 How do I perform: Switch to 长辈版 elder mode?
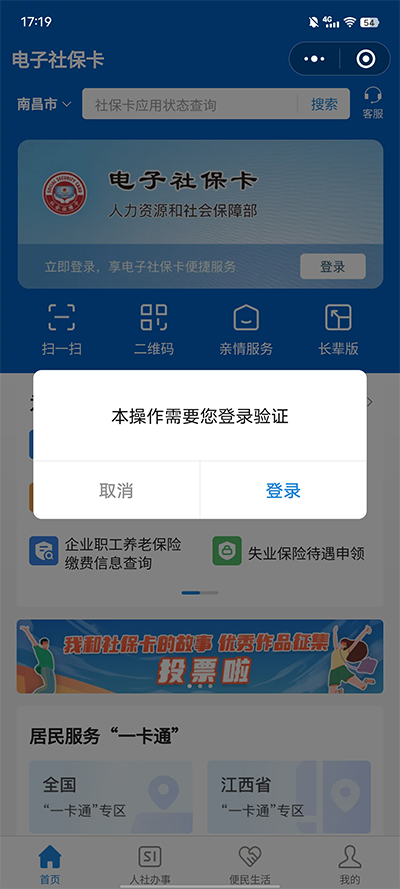tap(338, 329)
